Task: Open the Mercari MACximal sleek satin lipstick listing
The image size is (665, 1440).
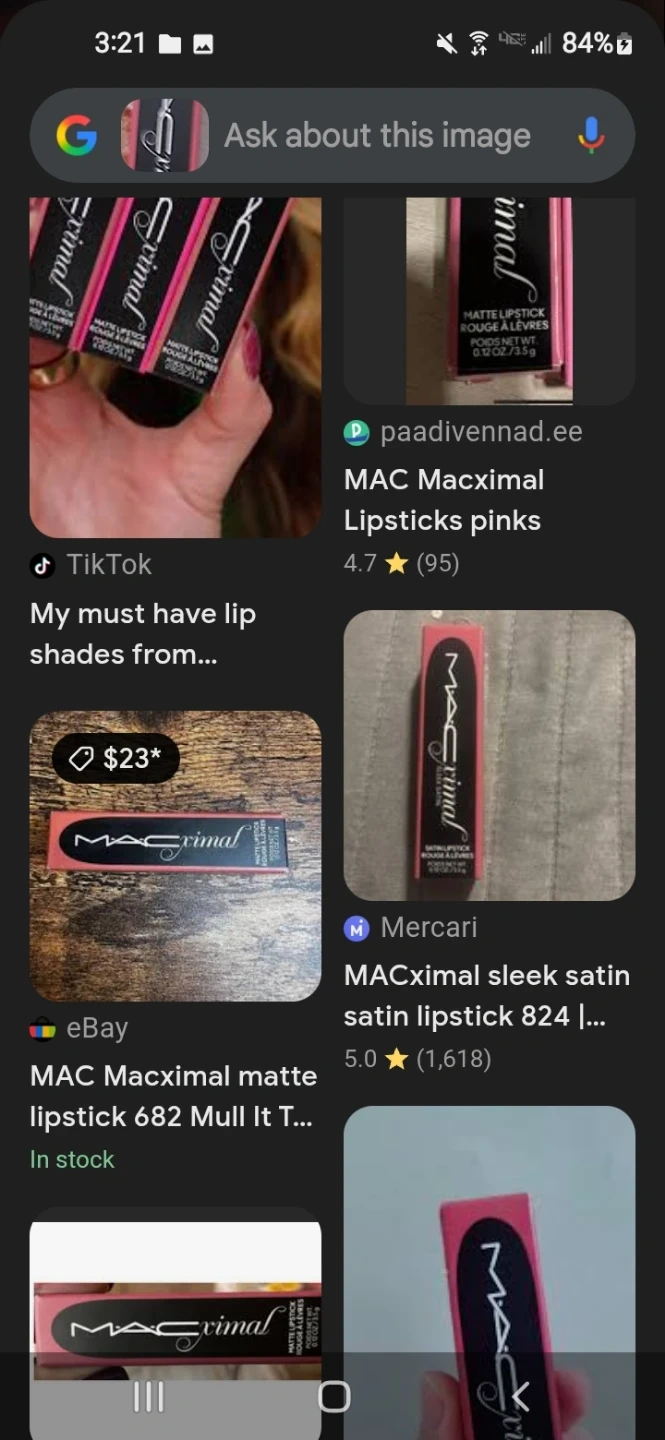Action: click(x=489, y=842)
